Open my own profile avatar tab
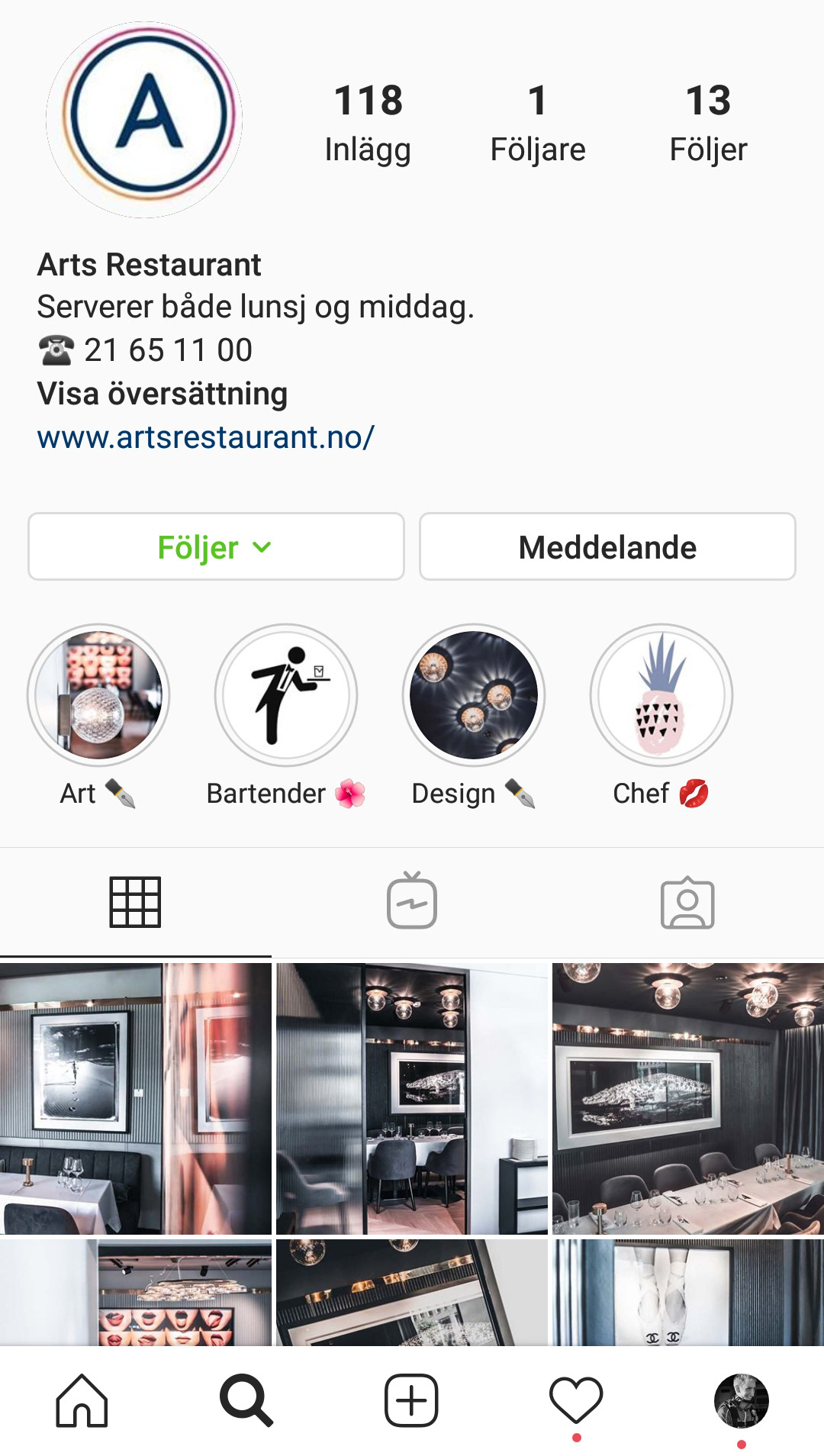This screenshot has width=824, height=1456. (741, 1400)
